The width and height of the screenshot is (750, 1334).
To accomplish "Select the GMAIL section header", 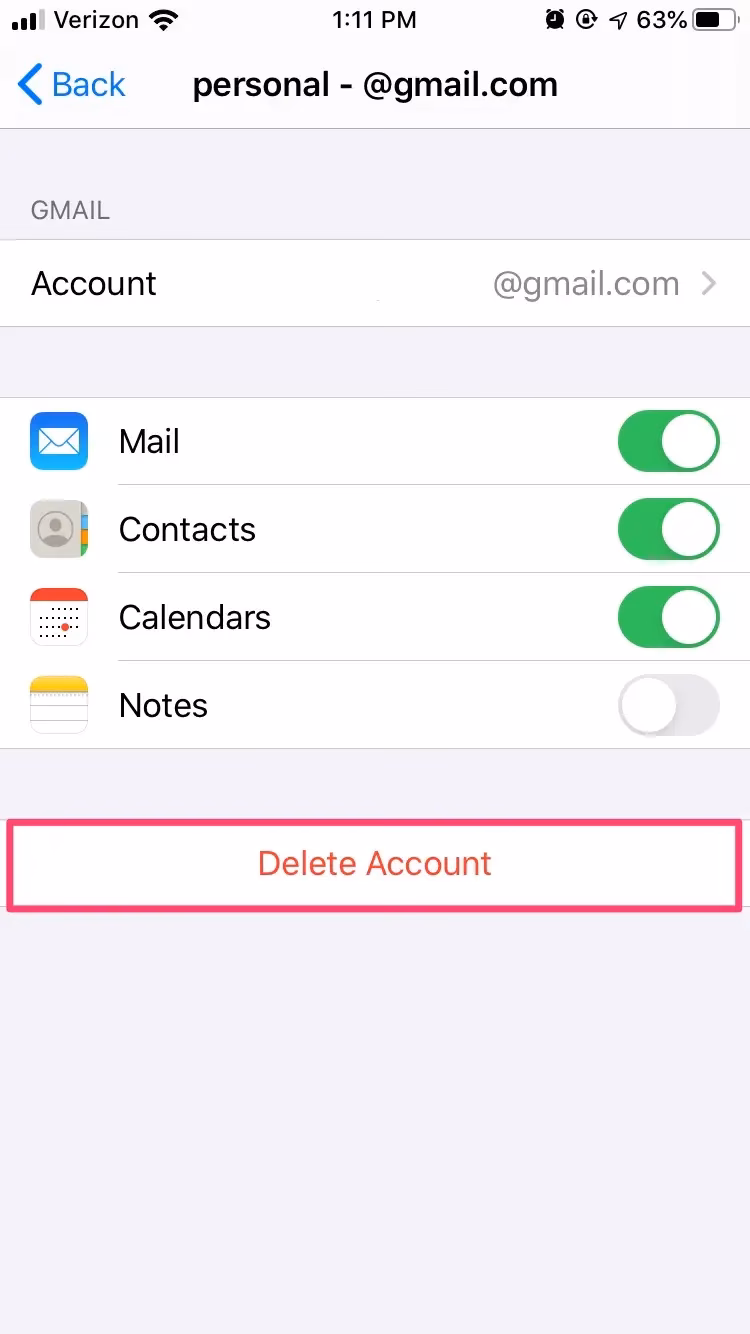I will 69,210.
